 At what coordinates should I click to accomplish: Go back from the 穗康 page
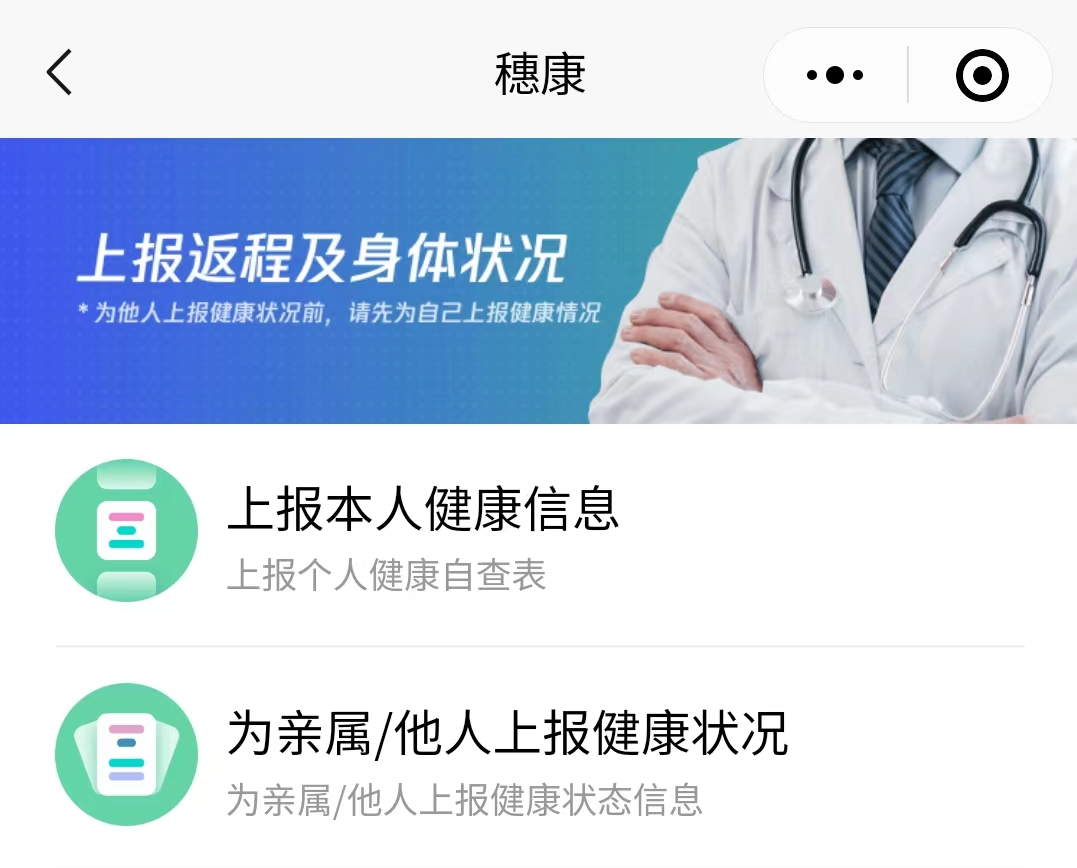60,74
